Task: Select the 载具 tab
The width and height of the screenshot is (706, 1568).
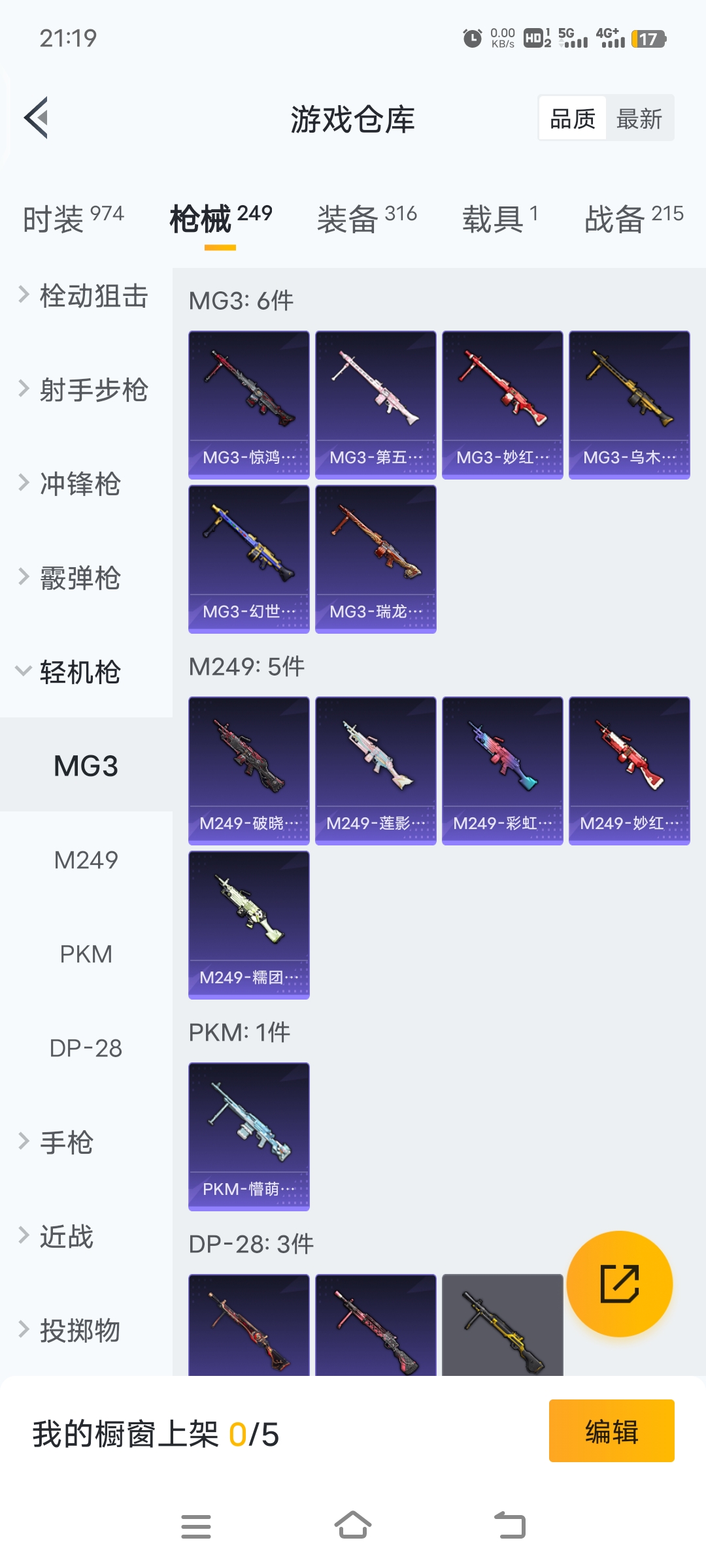Action: tap(500, 218)
